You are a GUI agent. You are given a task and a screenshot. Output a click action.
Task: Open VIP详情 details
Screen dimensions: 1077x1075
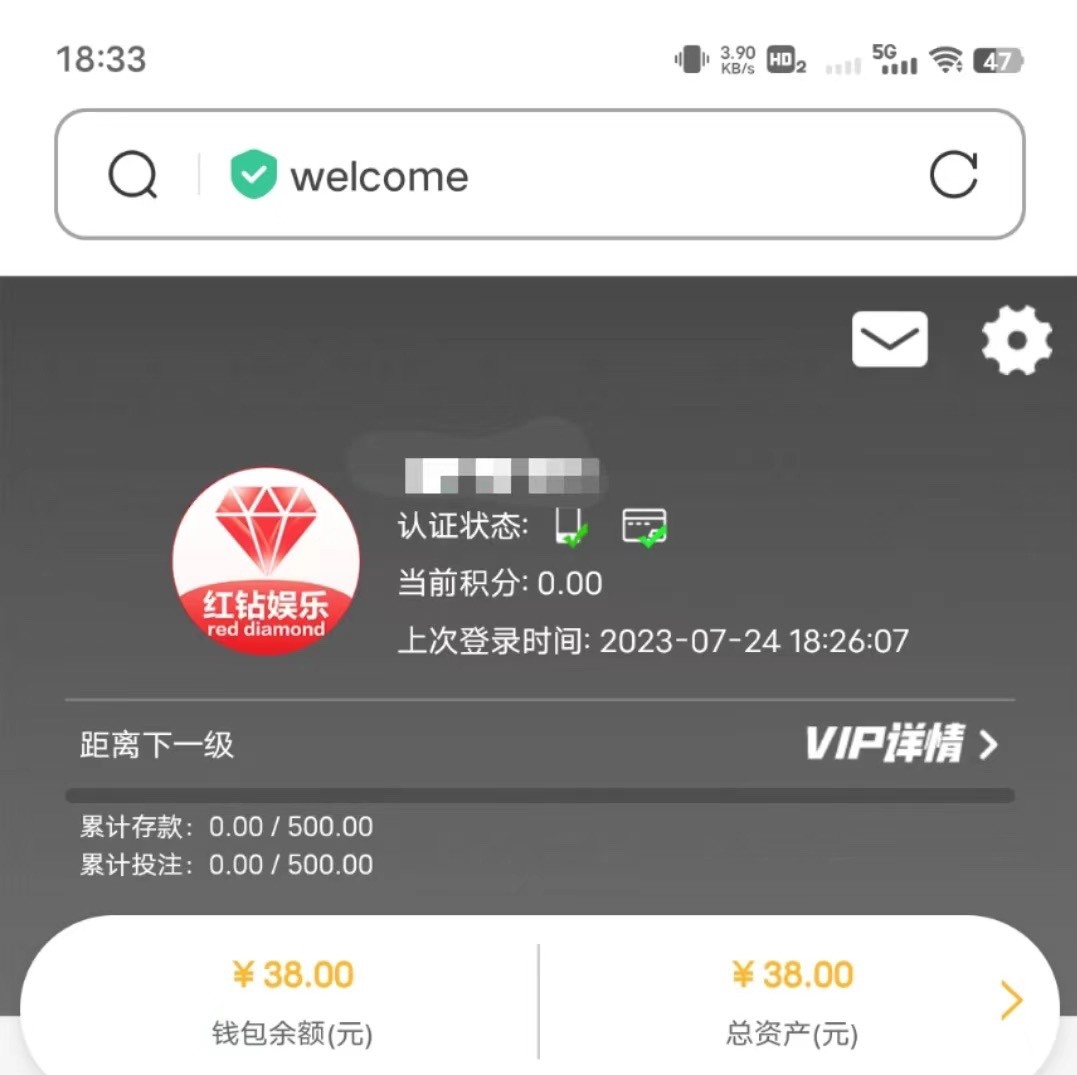(902, 744)
